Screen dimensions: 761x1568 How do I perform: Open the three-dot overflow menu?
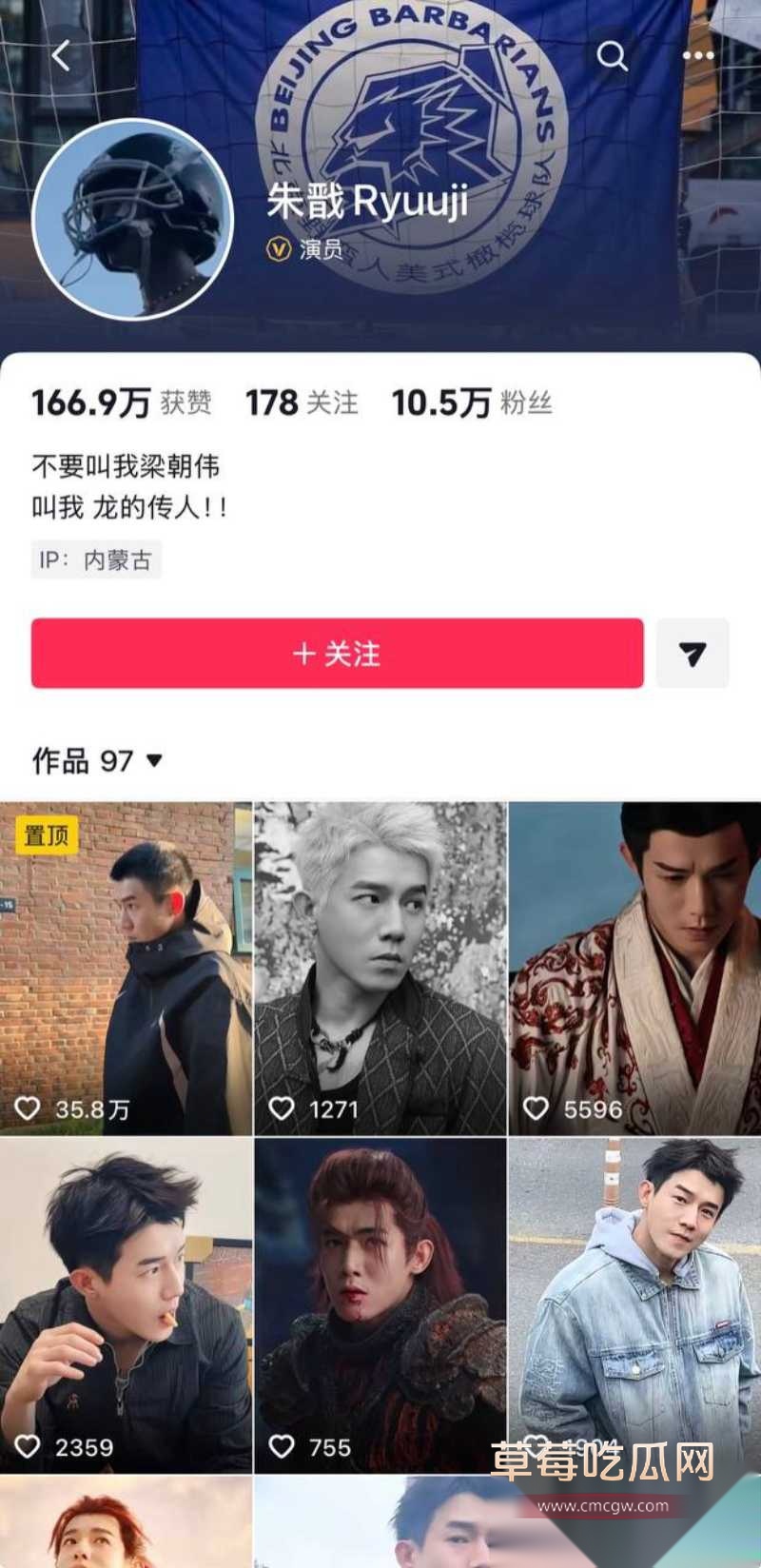click(x=698, y=56)
